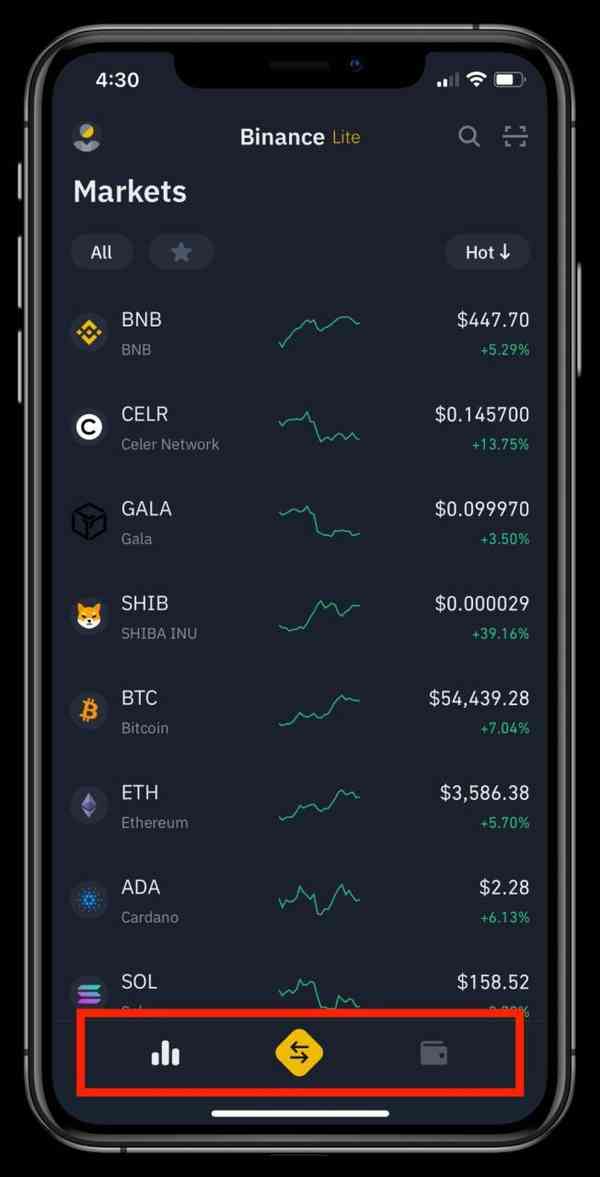Change the Hot sort order
Image resolution: width=600 pixels, height=1177 pixels.
pyautogui.click(x=487, y=252)
